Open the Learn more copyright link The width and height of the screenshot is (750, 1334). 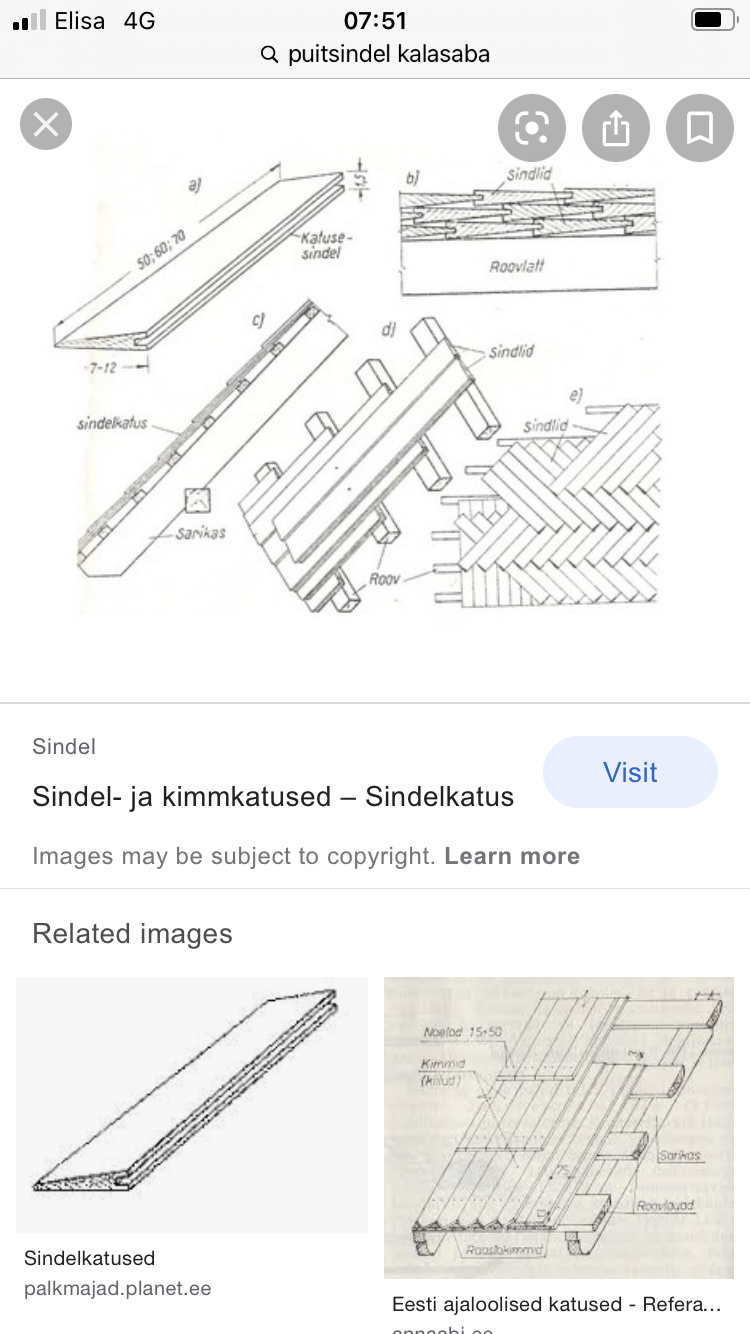512,856
